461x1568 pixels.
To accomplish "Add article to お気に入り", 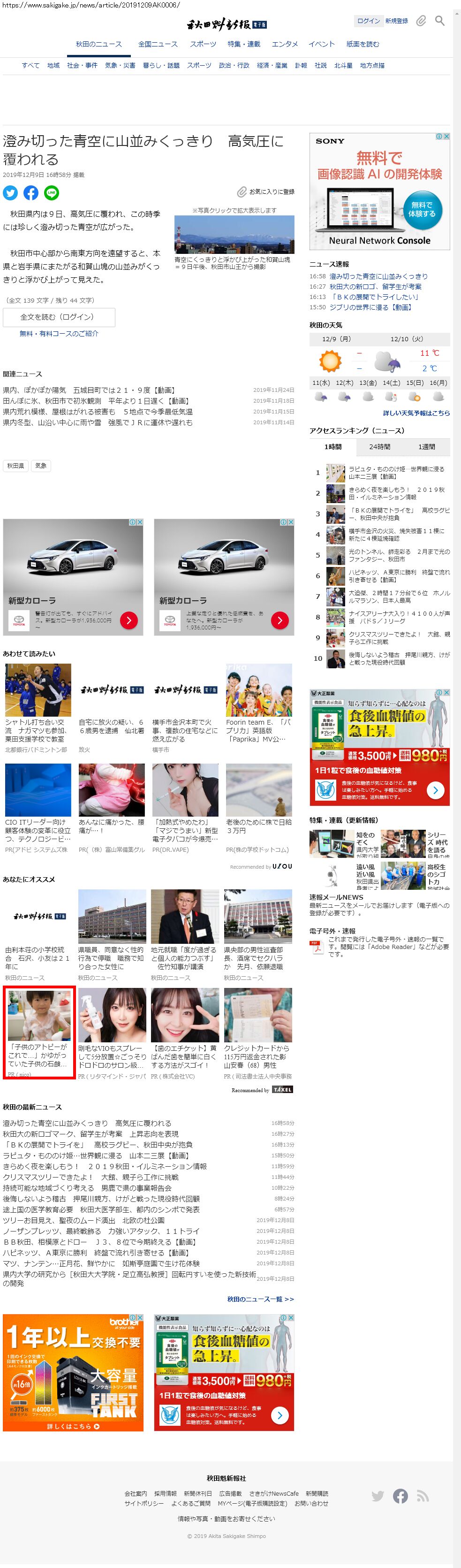I will [x=266, y=192].
